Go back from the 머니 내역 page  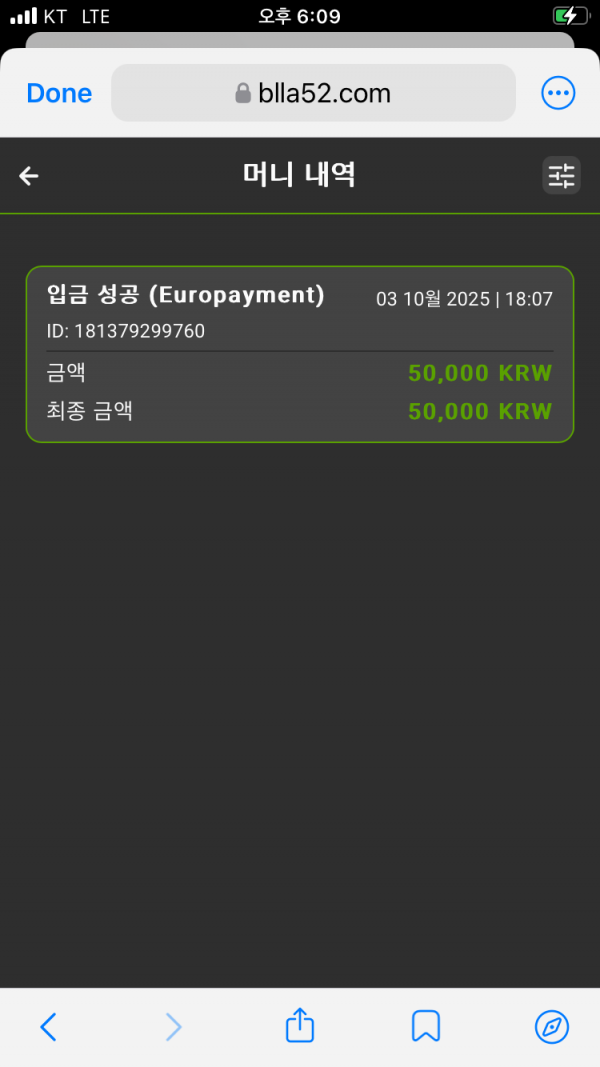pos(29,176)
